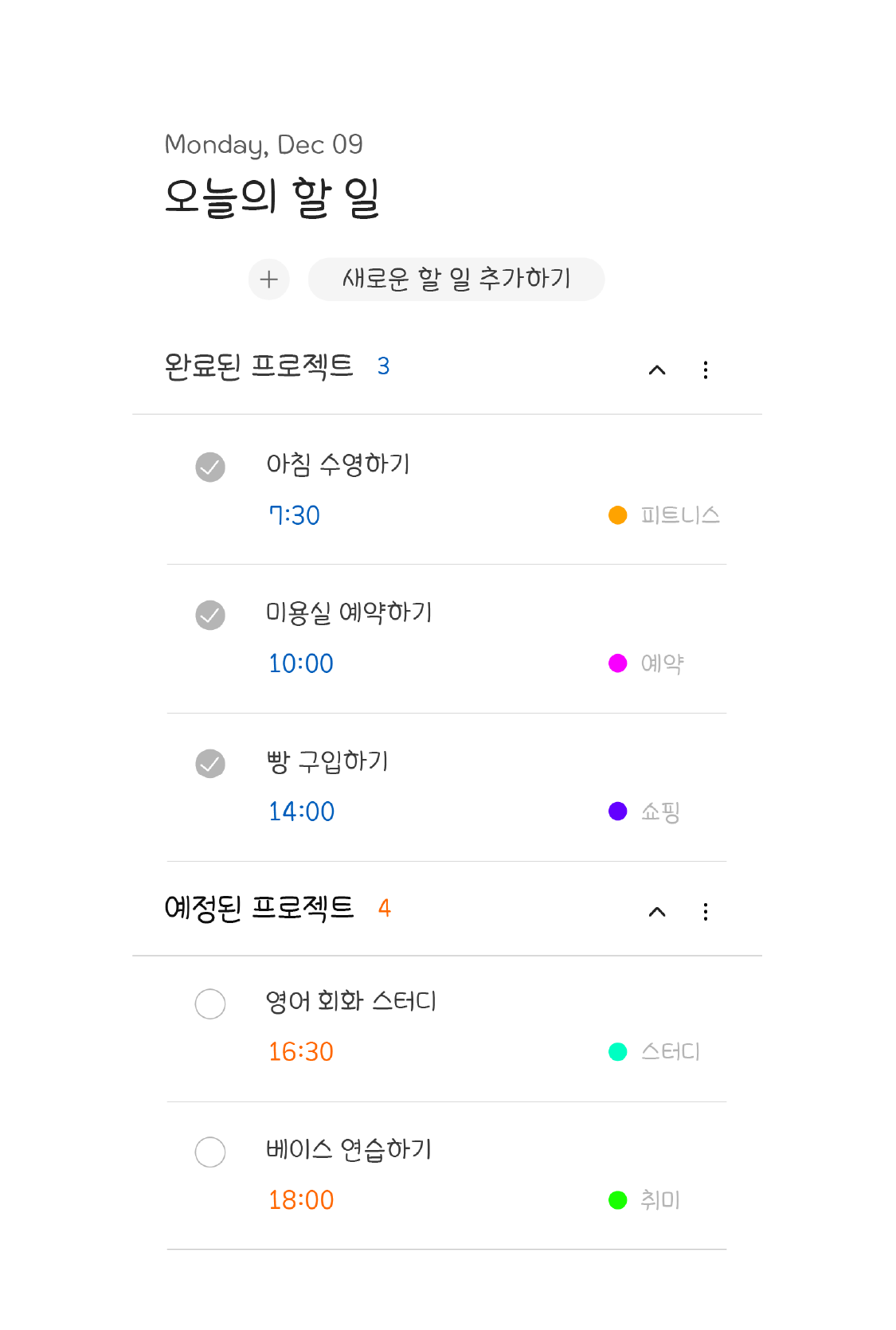Image resolution: width=896 pixels, height=1330 pixels.
Task: Mark 베이스 연습하기 as completed
Action: 210,1152
